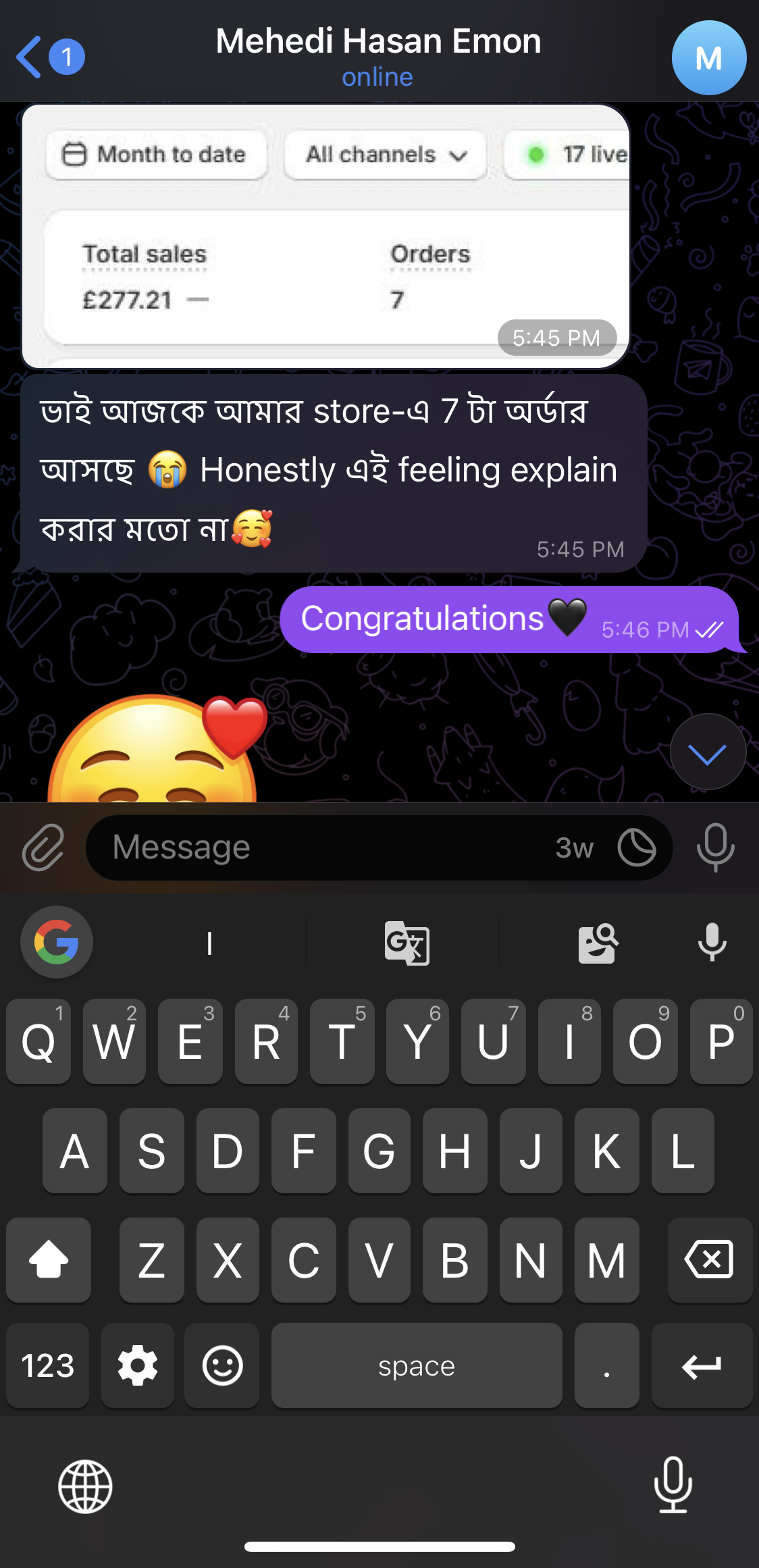Tap the backspace key
759x1568 pixels.
709,1260
